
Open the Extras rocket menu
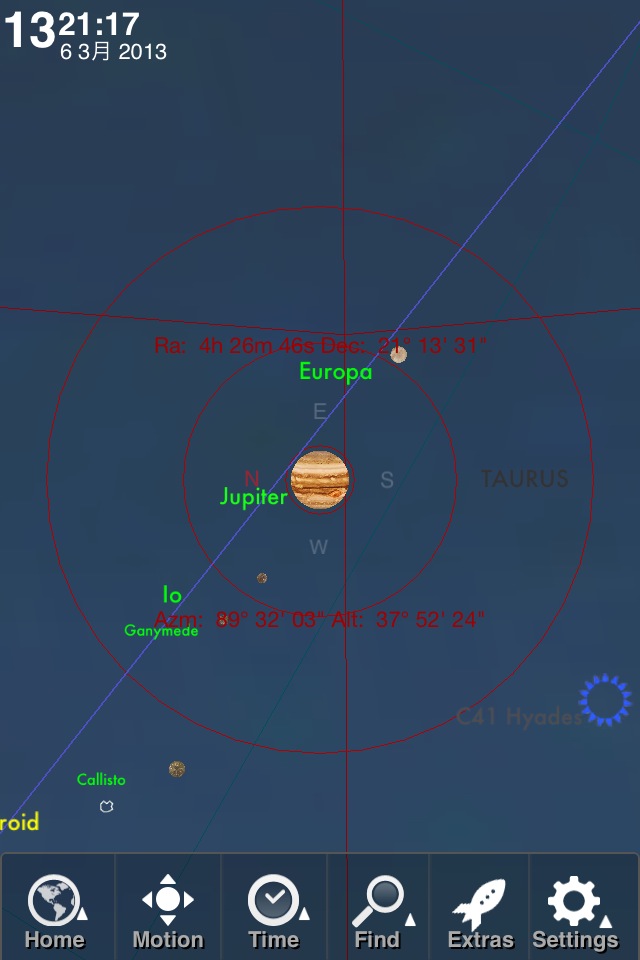pyautogui.click(x=482, y=910)
